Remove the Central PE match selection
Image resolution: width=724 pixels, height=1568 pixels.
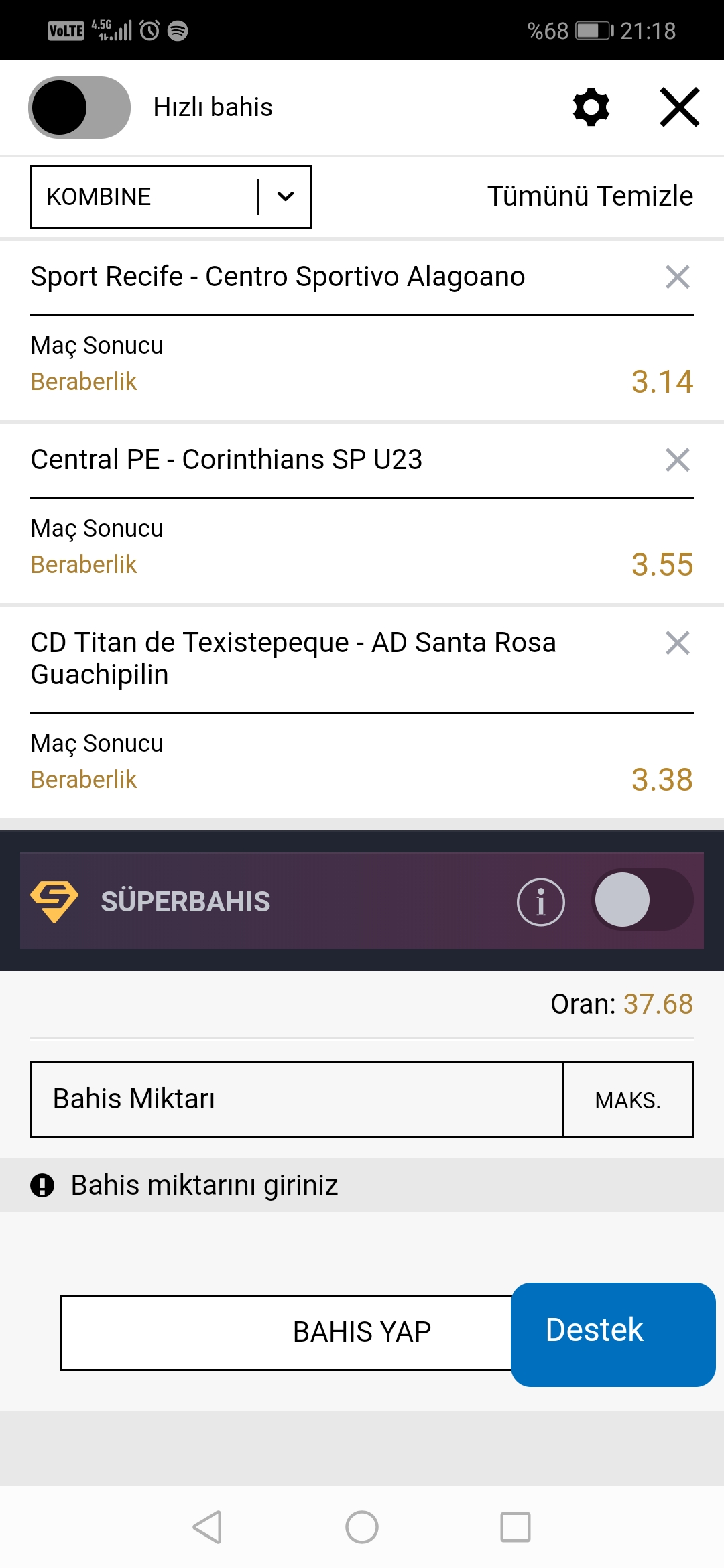[678, 460]
